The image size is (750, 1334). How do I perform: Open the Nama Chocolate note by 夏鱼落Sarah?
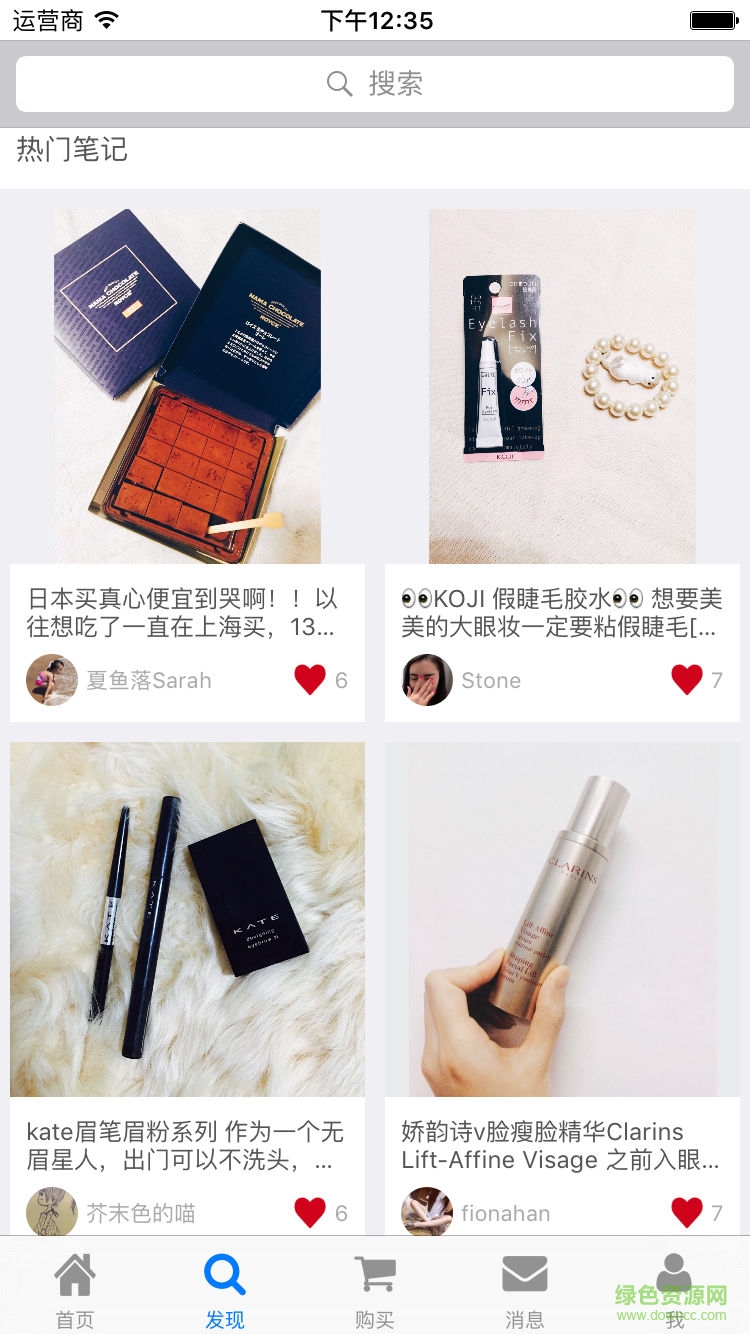[187, 386]
